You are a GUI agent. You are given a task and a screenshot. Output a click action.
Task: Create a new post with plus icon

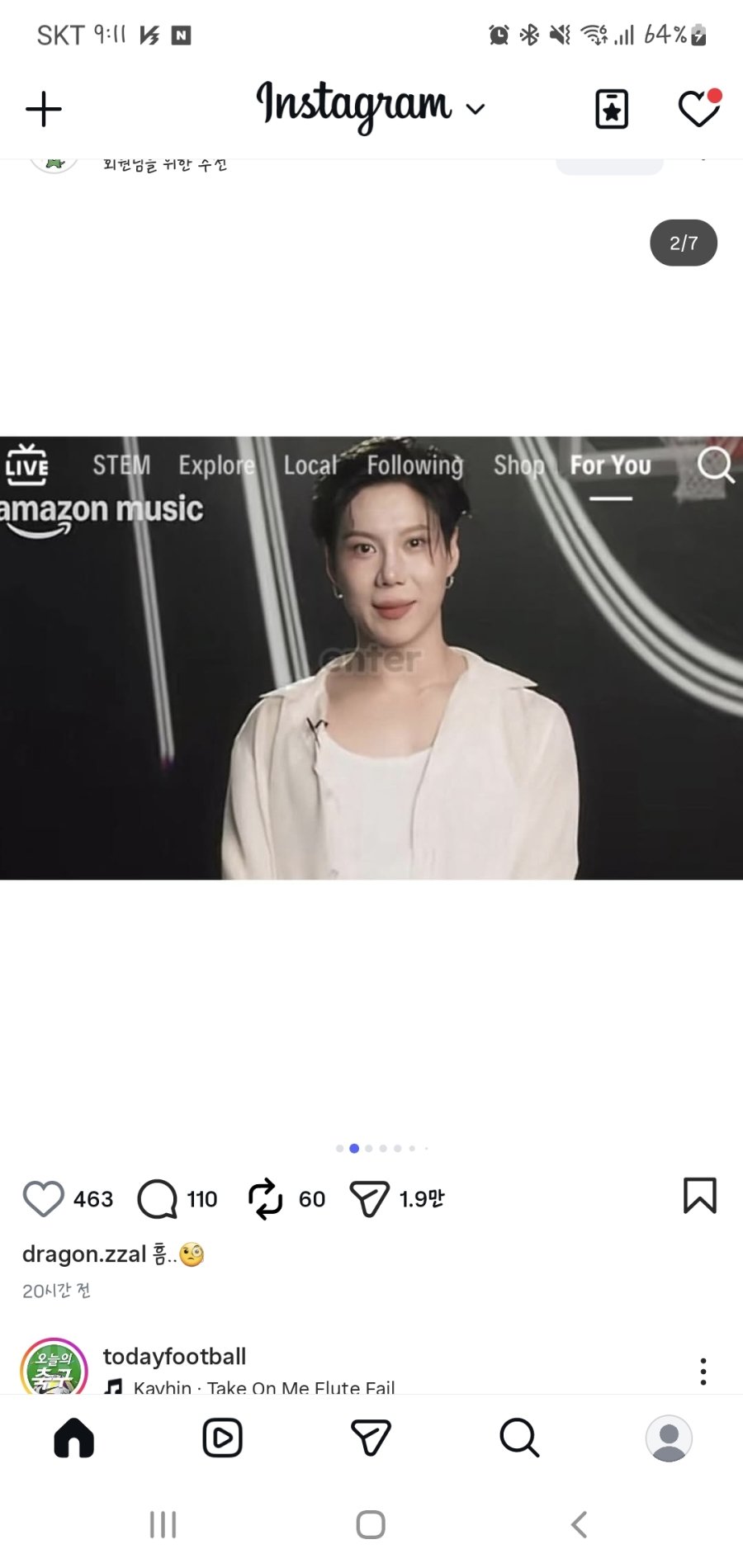[x=44, y=110]
